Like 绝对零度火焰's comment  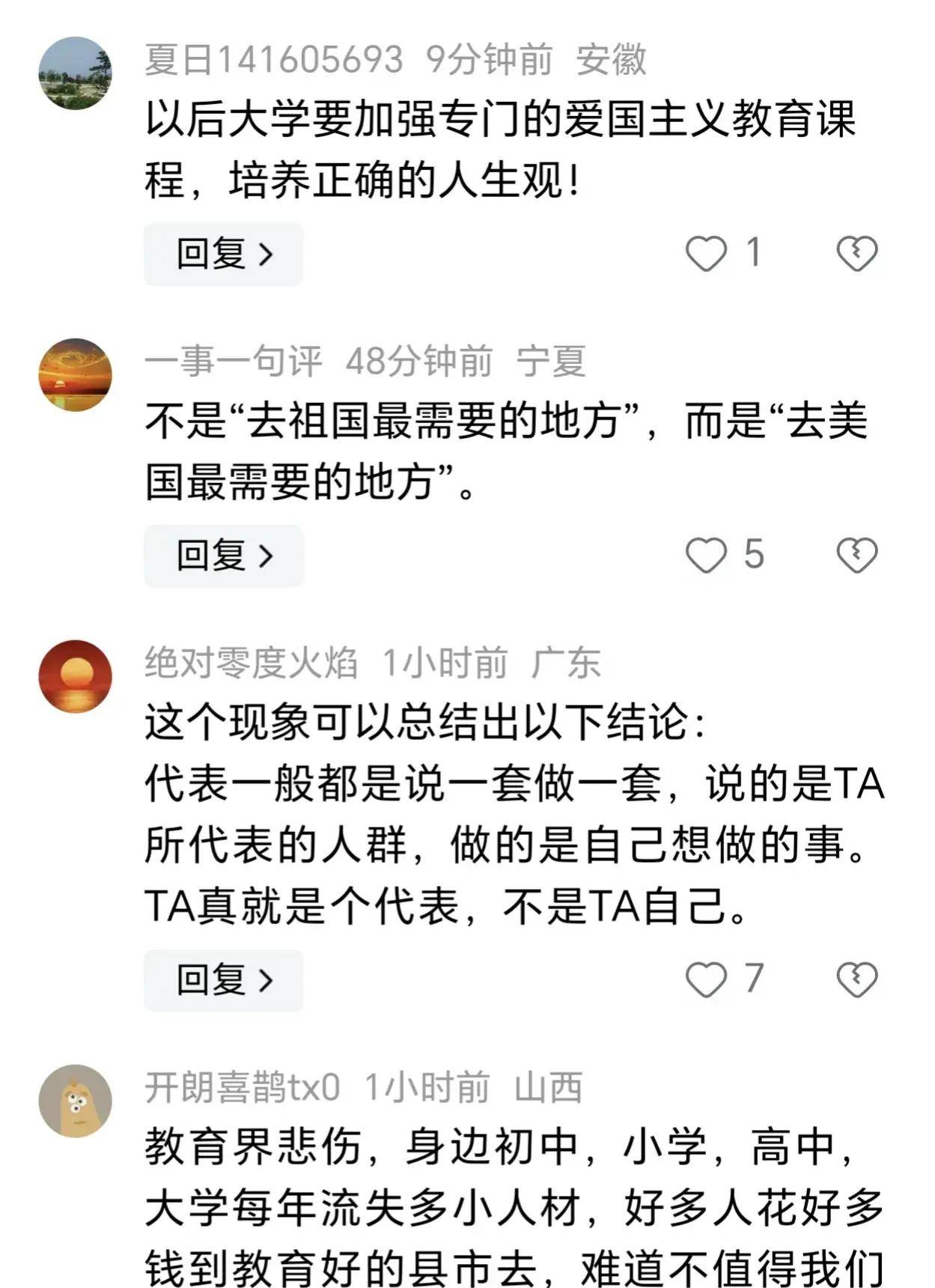click(706, 979)
